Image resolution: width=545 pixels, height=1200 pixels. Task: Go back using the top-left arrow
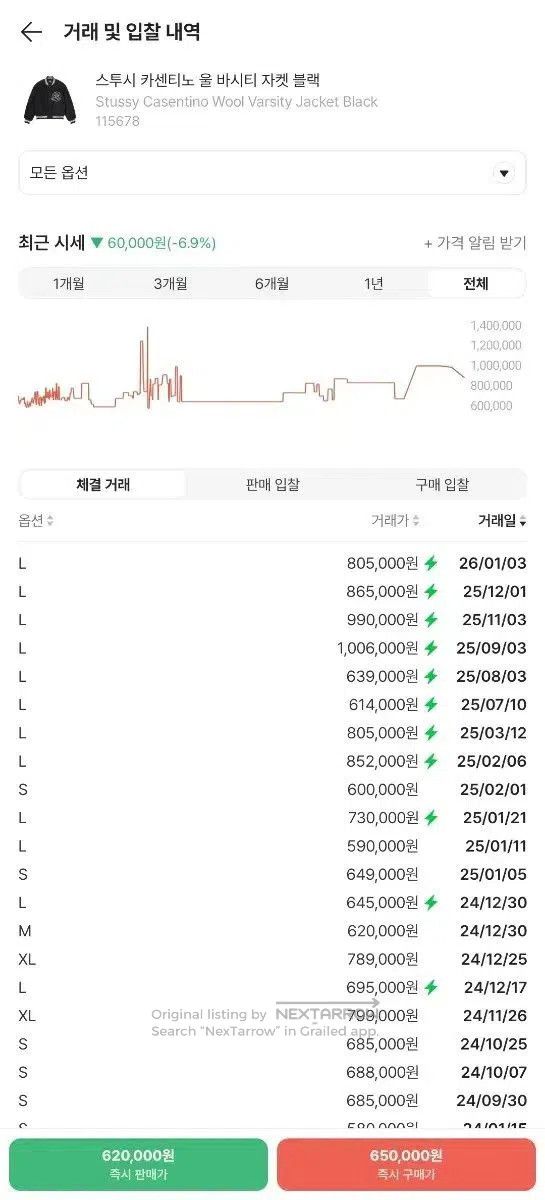[x=31, y=32]
